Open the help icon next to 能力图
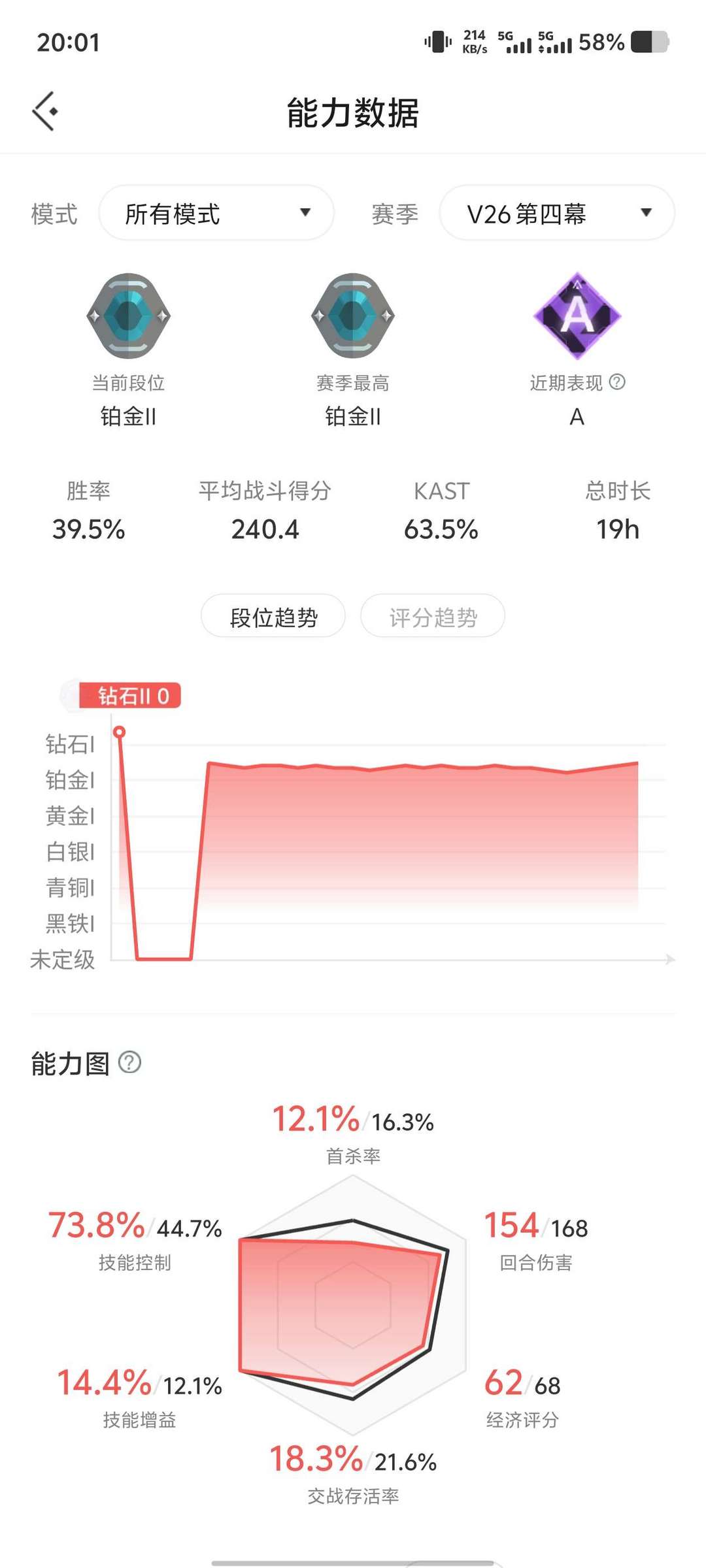Viewport: 706px width, 1568px height. pos(129,1062)
